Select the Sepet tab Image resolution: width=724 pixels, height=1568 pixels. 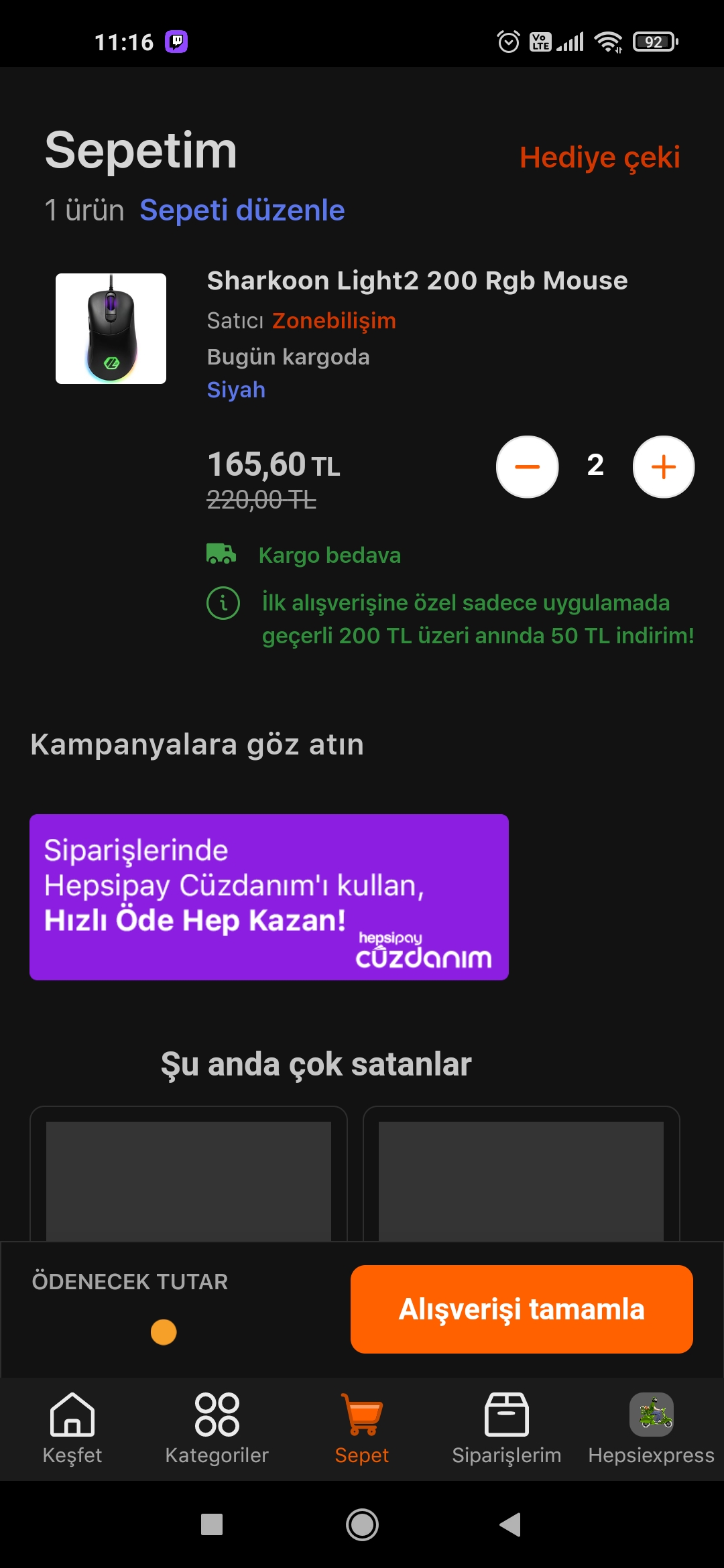(362, 1427)
